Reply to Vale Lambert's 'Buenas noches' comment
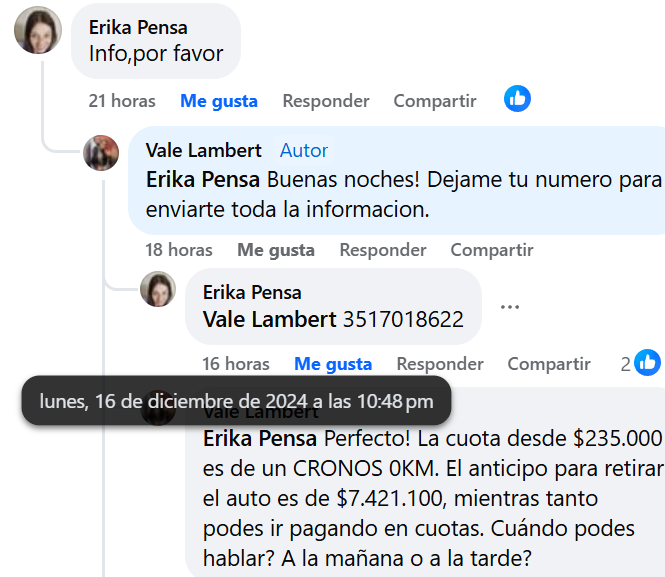The image size is (665, 577). point(382,250)
